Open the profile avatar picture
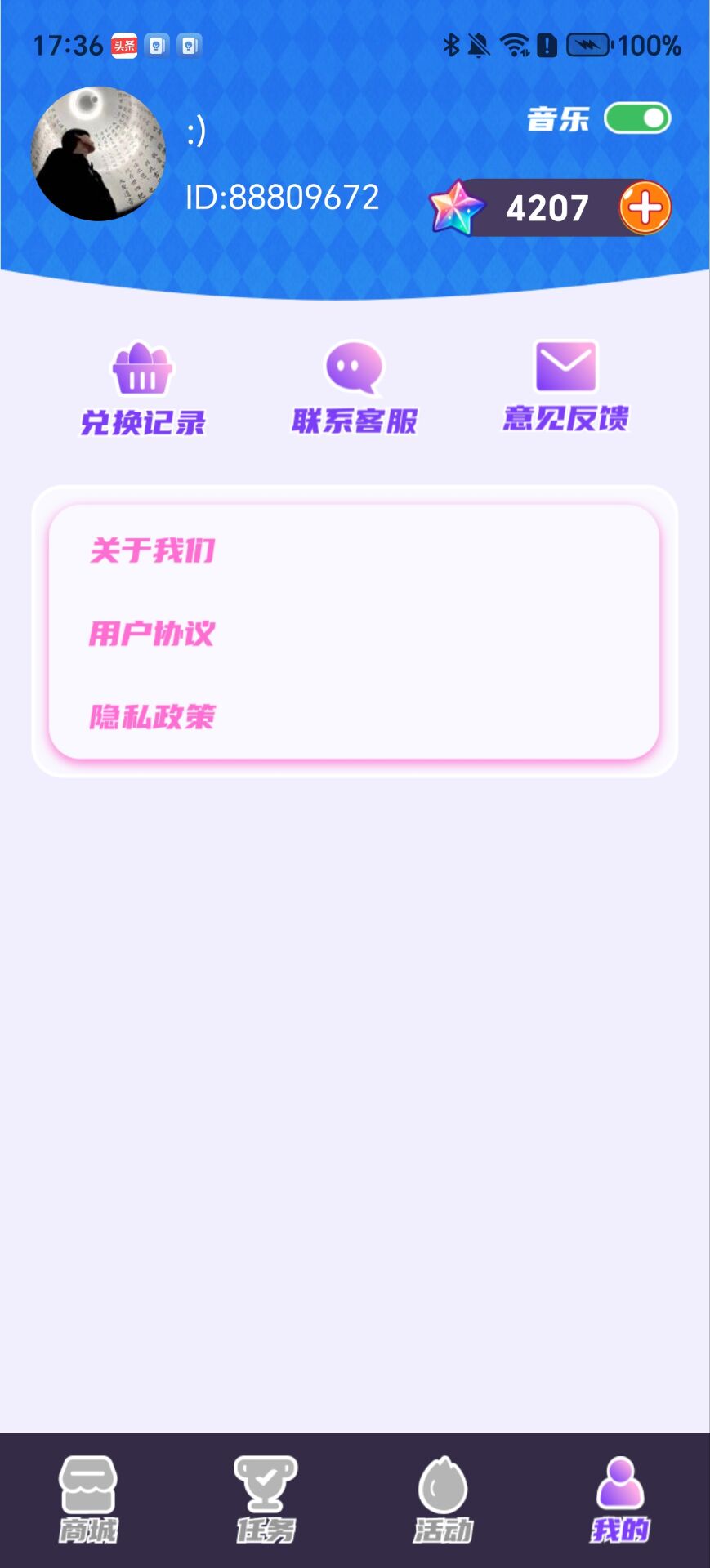This screenshot has height=1568, width=710. pyautogui.click(x=99, y=154)
